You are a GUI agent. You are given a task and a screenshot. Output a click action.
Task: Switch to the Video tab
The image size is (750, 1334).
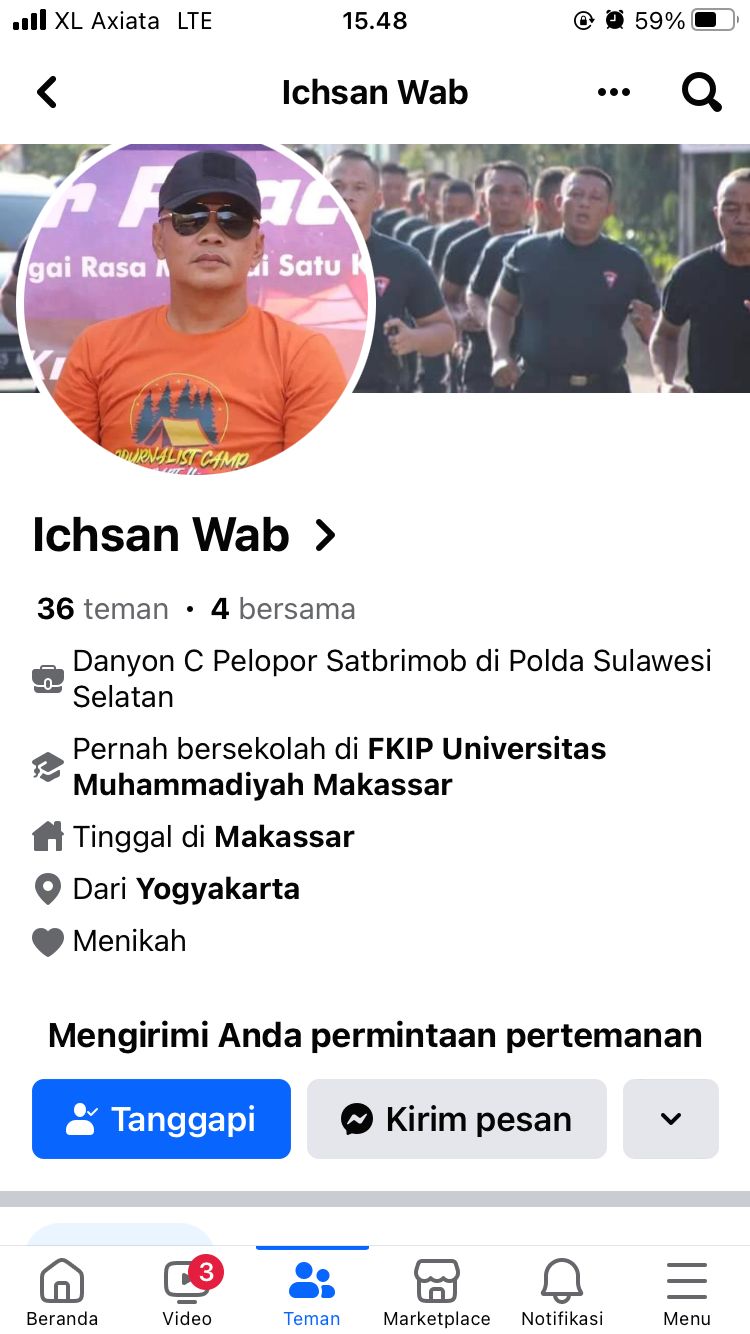point(187,1291)
